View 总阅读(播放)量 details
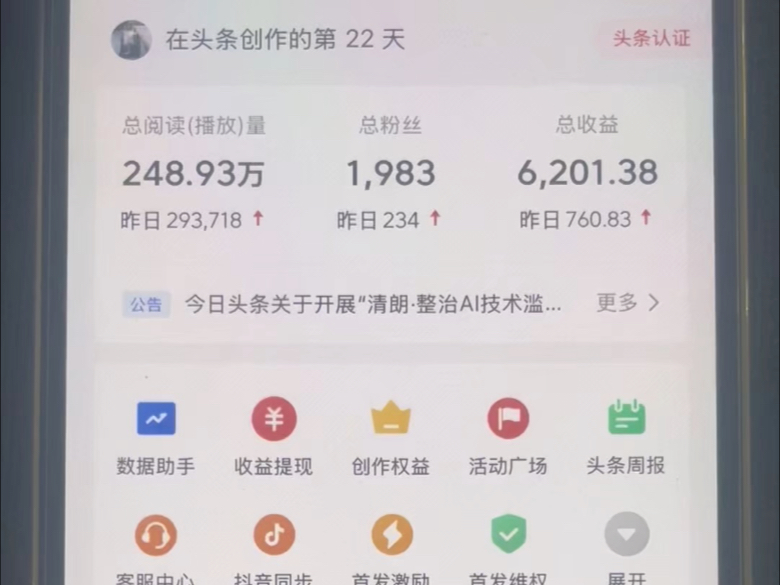This screenshot has width=780, height=585. pos(193,173)
